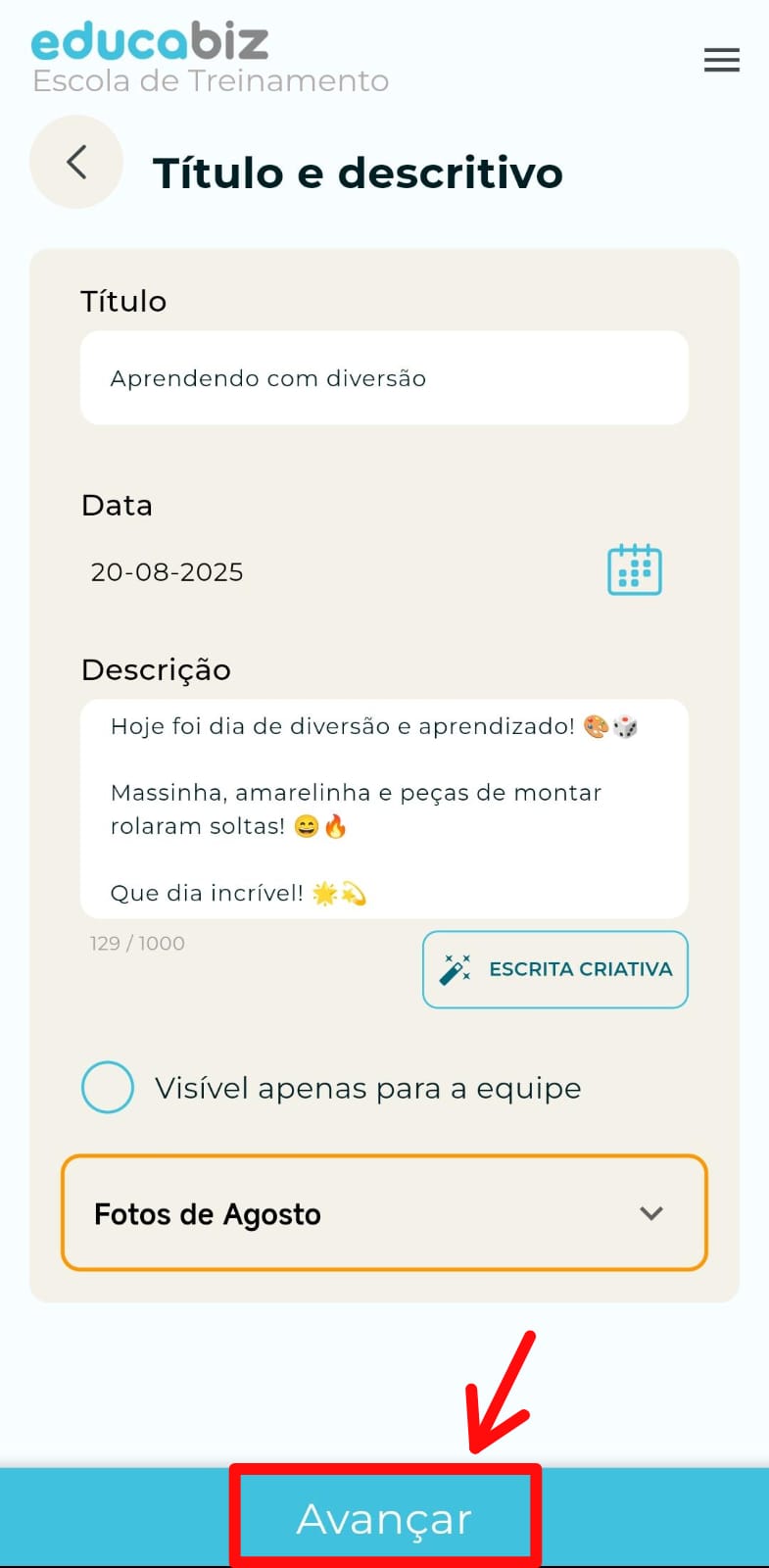The width and height of the screenshot is (769, 1568).
Task: Edit the Título text field
Action: point(384,378)
